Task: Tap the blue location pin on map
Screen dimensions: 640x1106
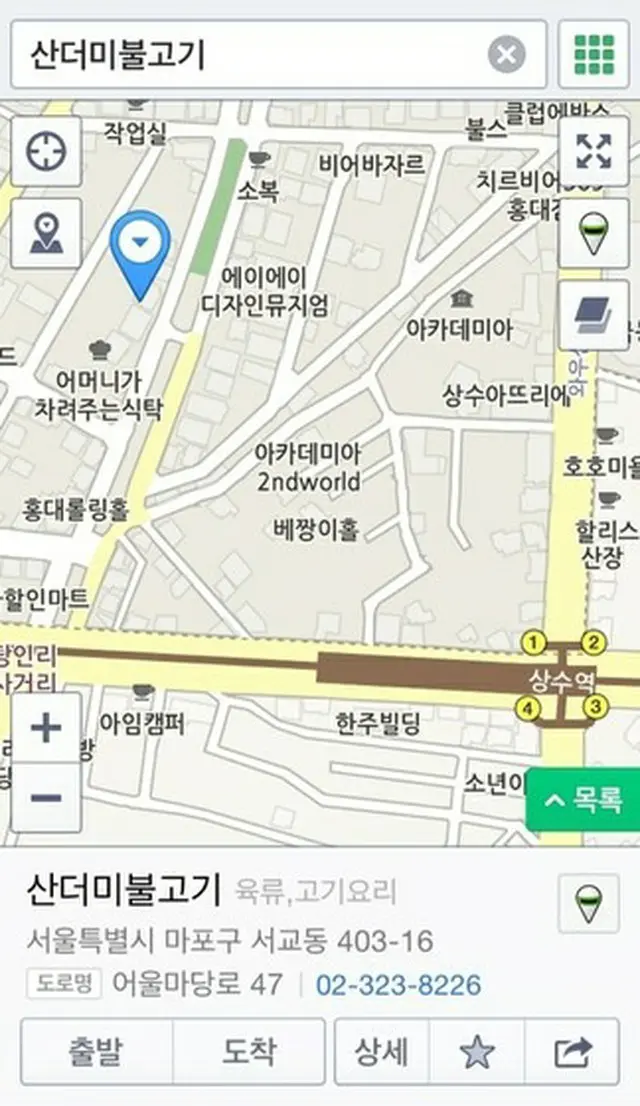Action: [140, 256]
